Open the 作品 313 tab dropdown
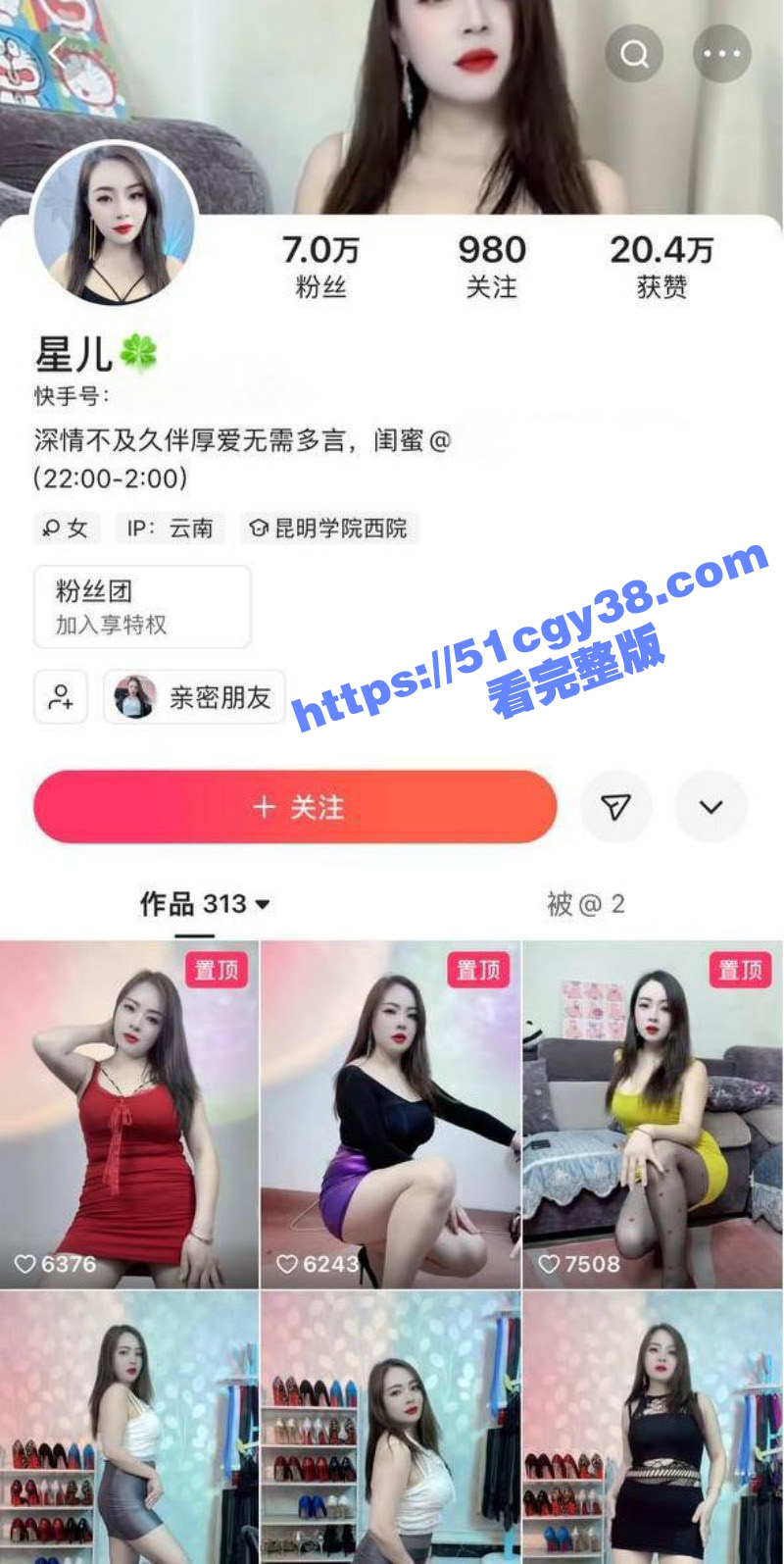Screen dimensions: 784x1564 point(204,903)
